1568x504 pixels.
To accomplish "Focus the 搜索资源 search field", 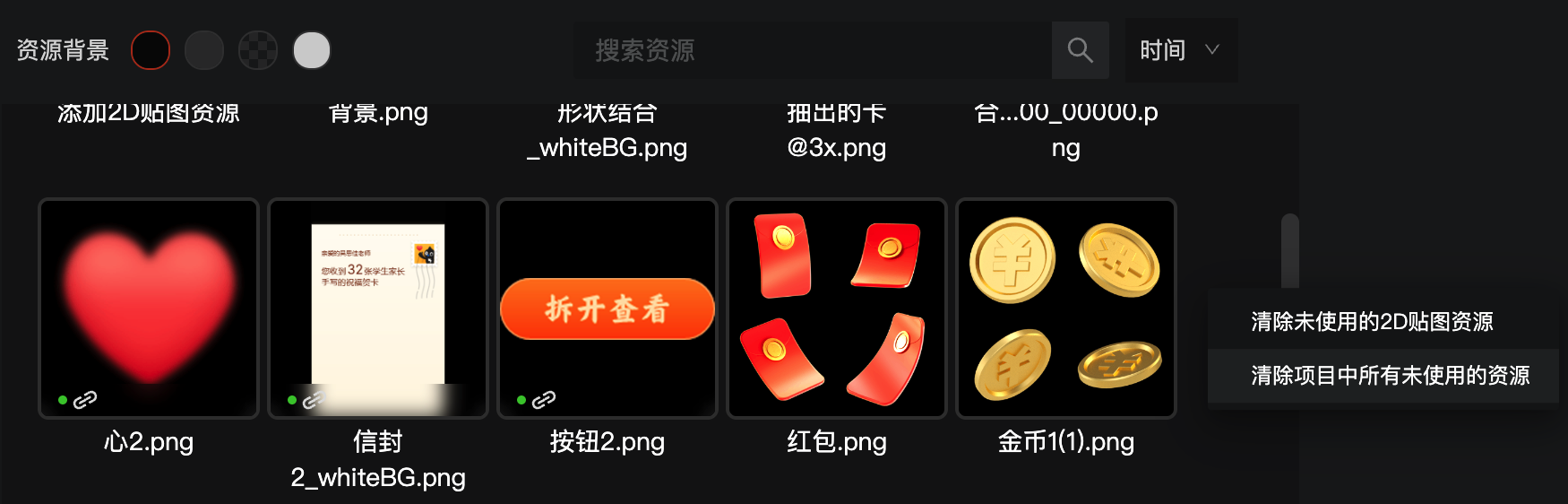I will (811, 50).
